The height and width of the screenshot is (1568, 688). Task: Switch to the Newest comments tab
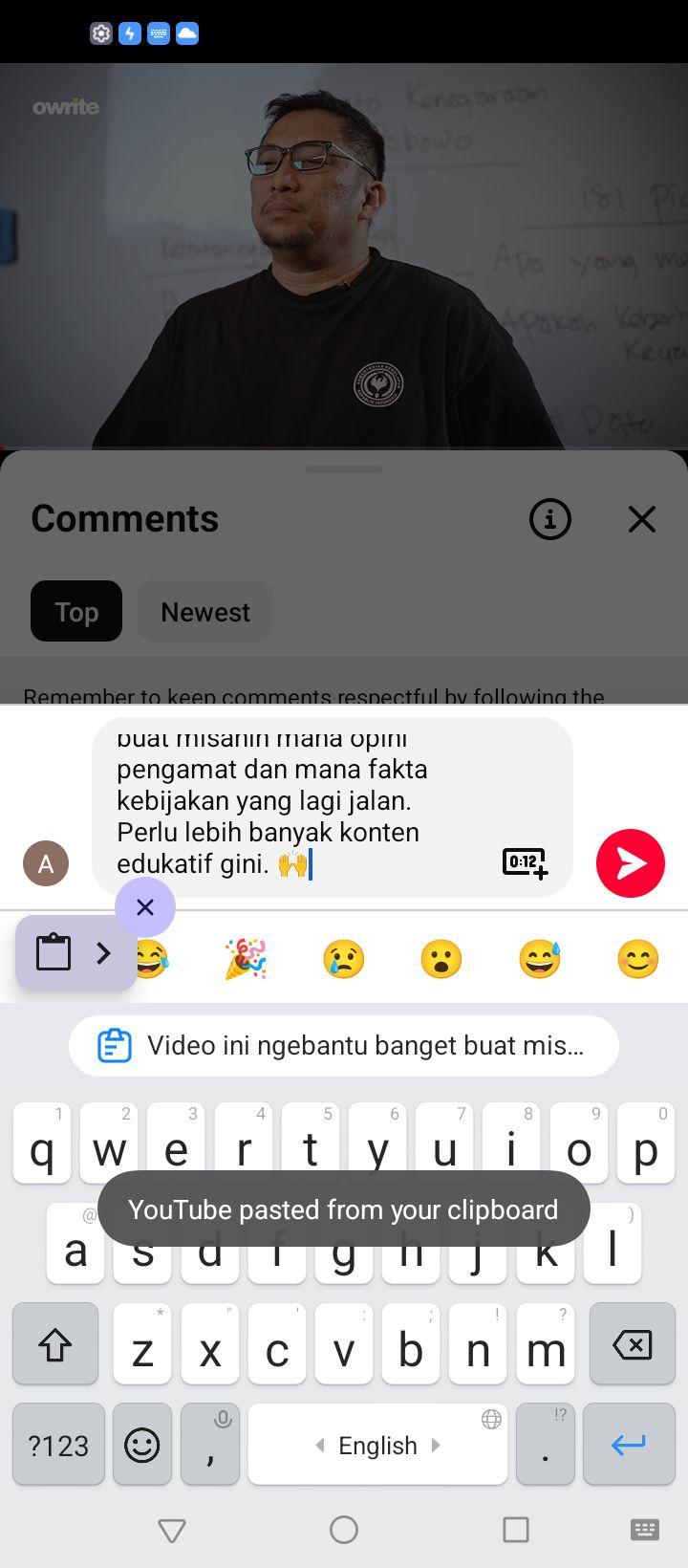pos(205,611)
